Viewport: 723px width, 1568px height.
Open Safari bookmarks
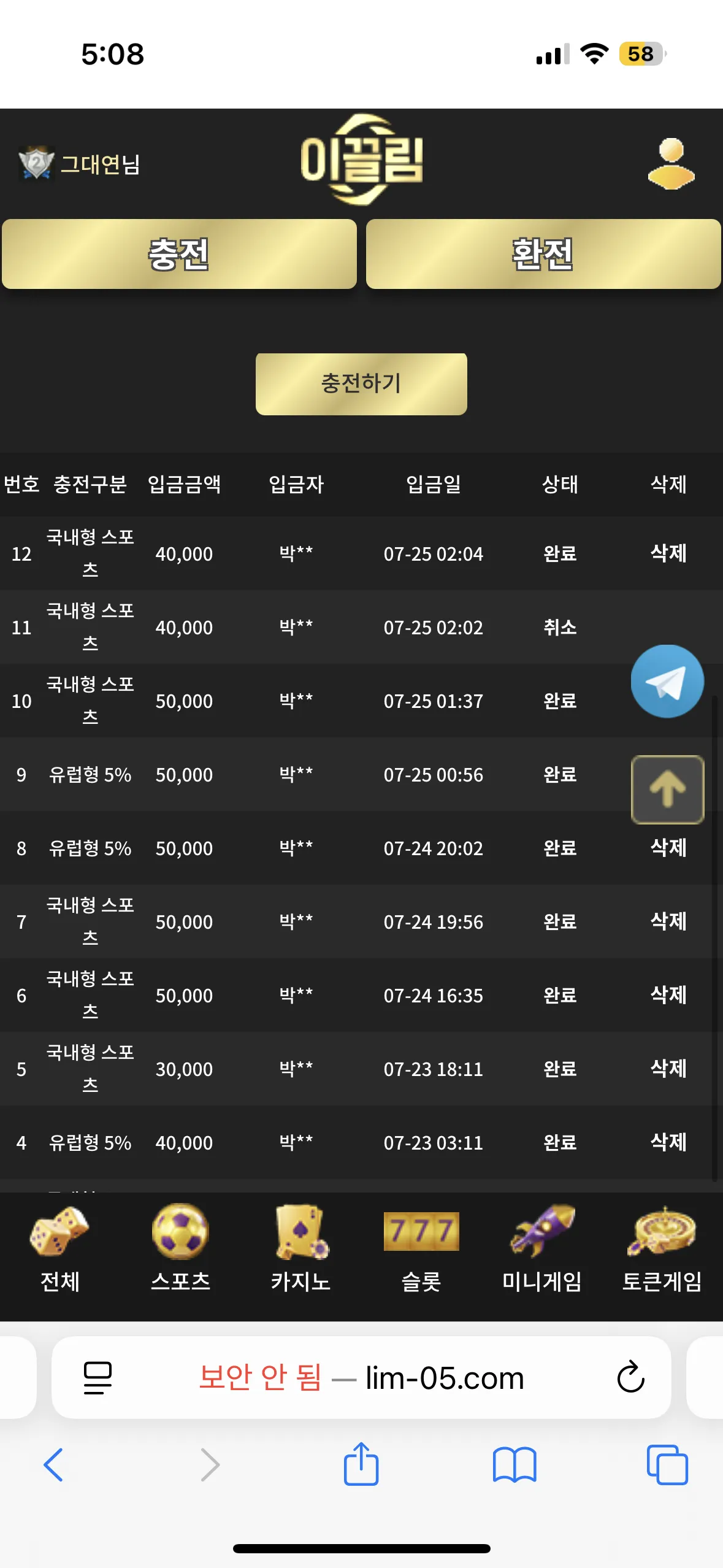click(x=515, y=1465)
